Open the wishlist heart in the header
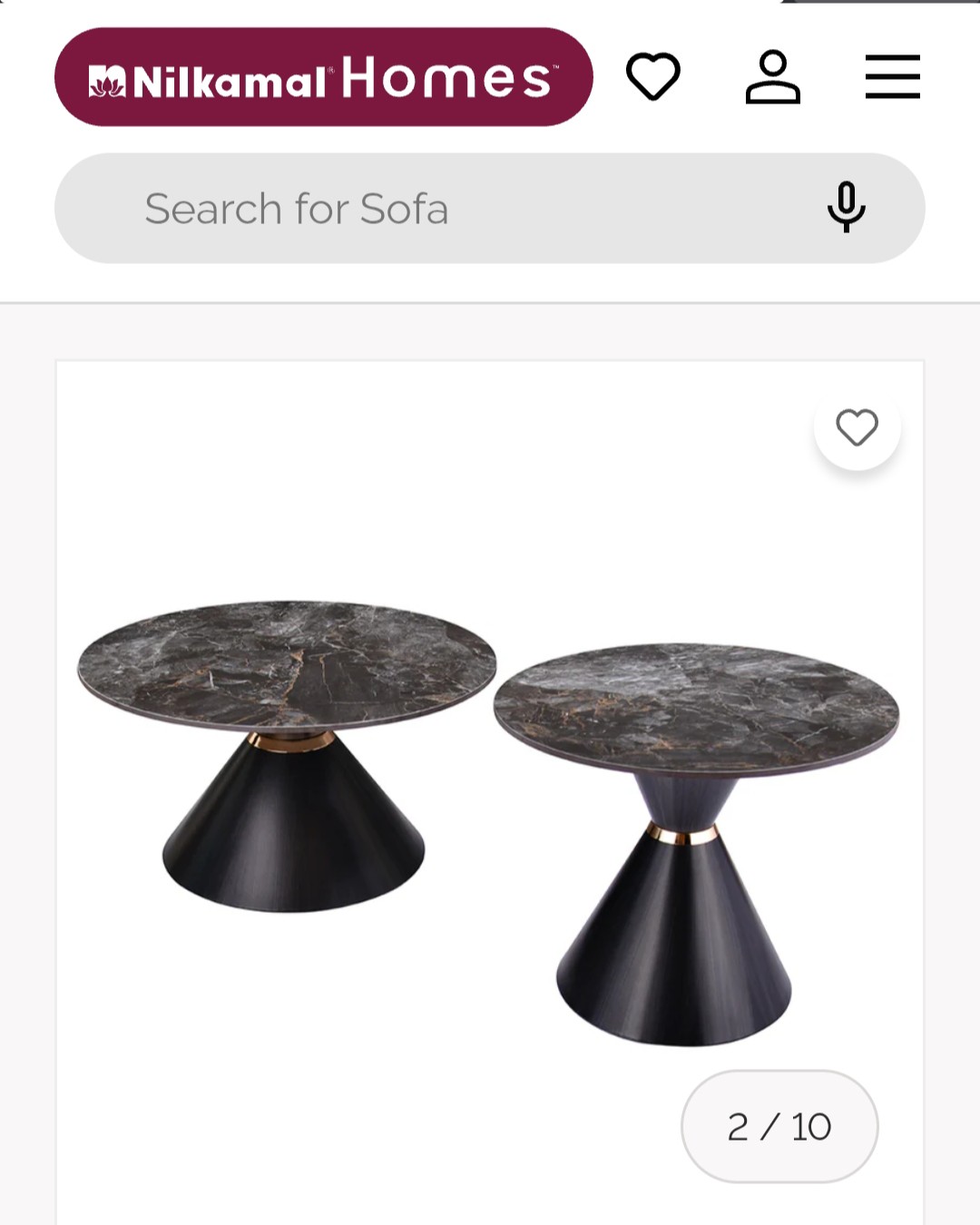The image size is (980, 1225). (x=653, y=76)
